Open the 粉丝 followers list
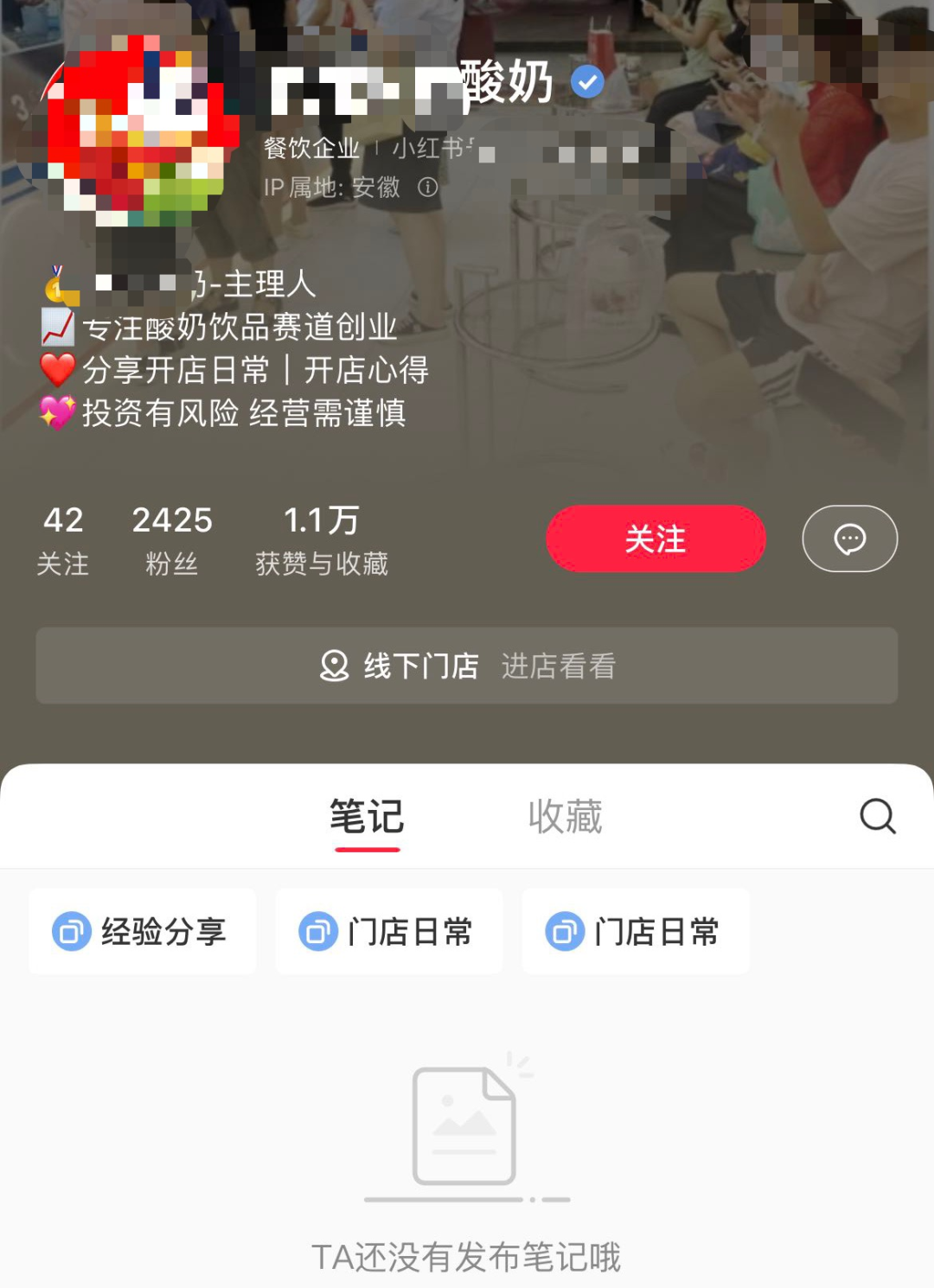The height and width of the screenshot is (1288, 934). tap(172, 540)
